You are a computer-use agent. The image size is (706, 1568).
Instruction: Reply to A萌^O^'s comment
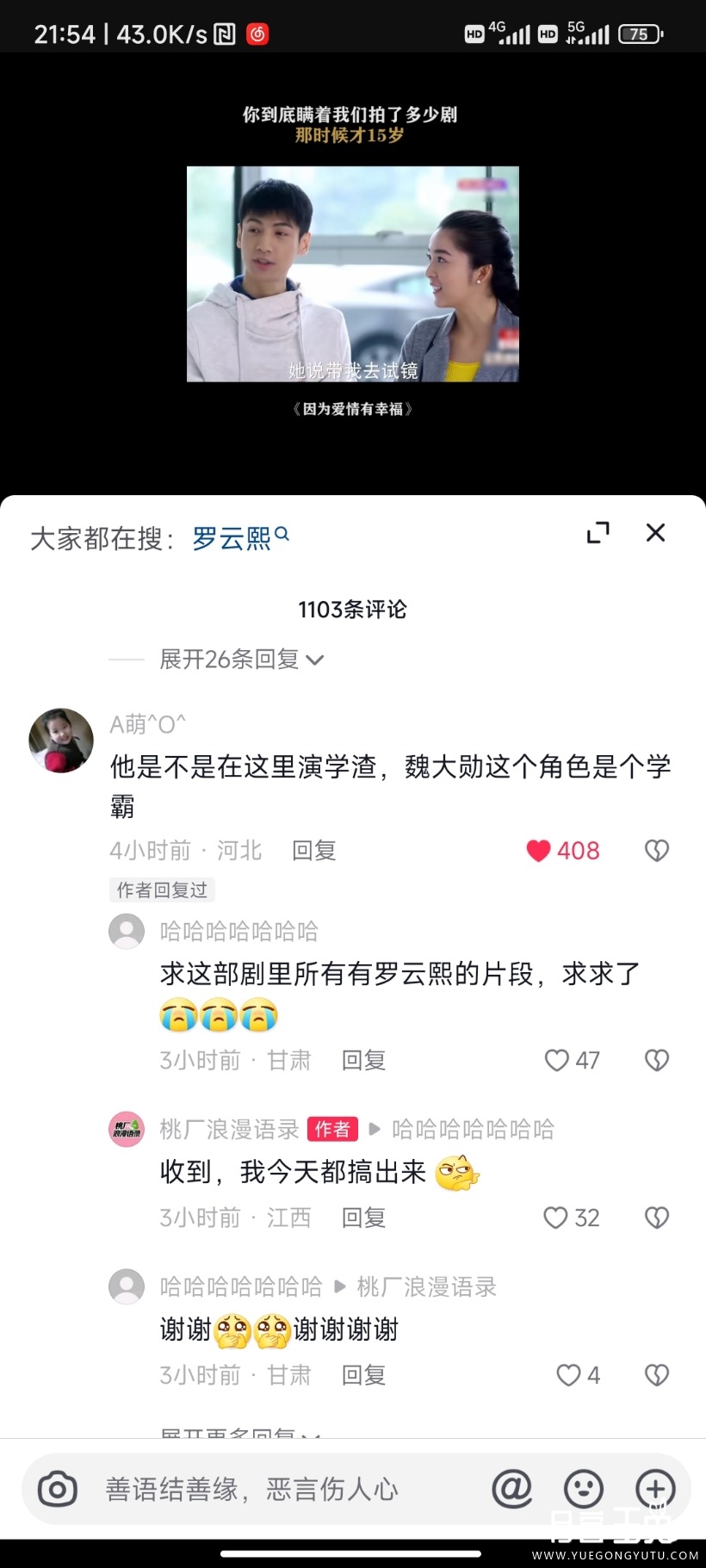(x=313, y=851)
